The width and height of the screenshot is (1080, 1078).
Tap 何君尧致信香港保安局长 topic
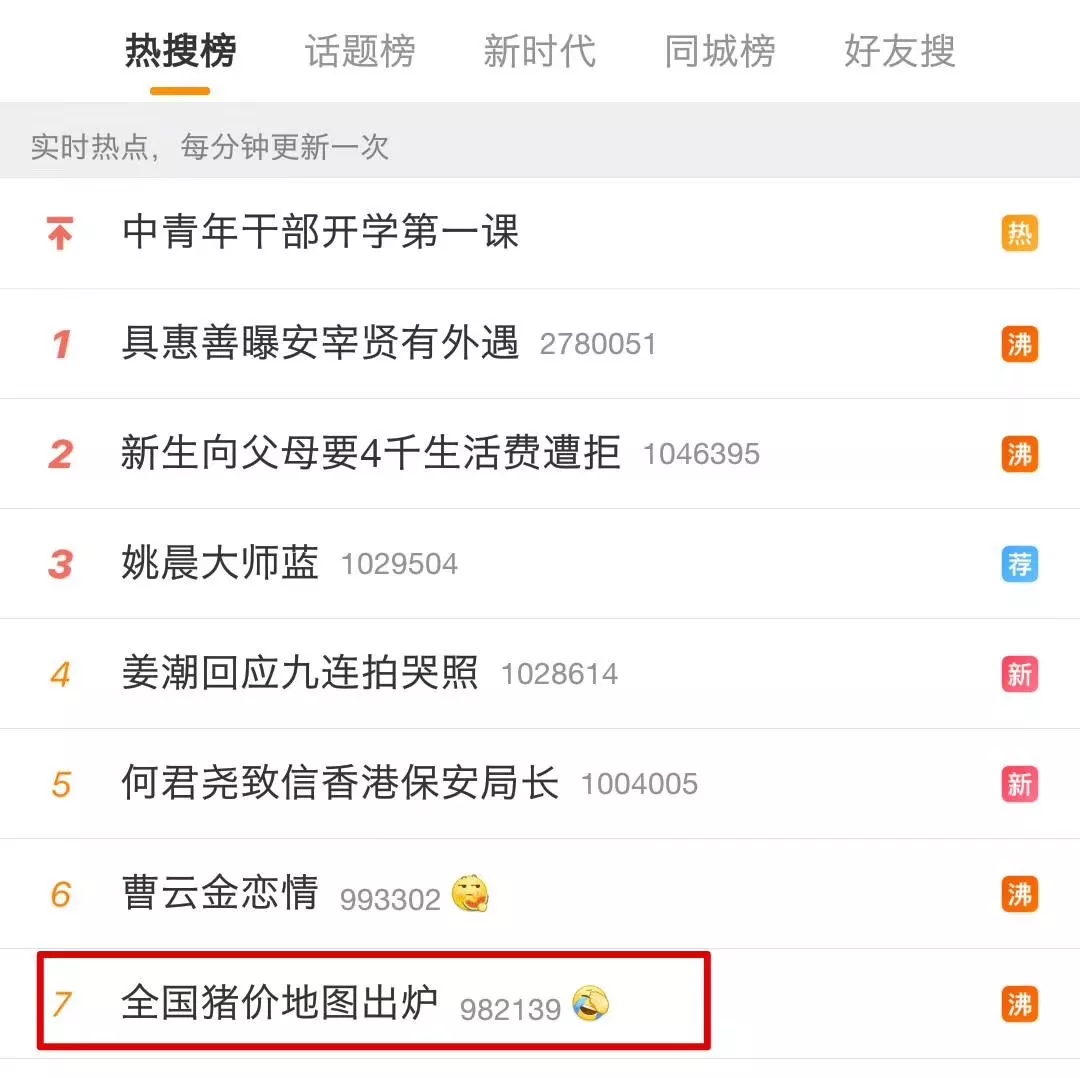coord(340,783)
